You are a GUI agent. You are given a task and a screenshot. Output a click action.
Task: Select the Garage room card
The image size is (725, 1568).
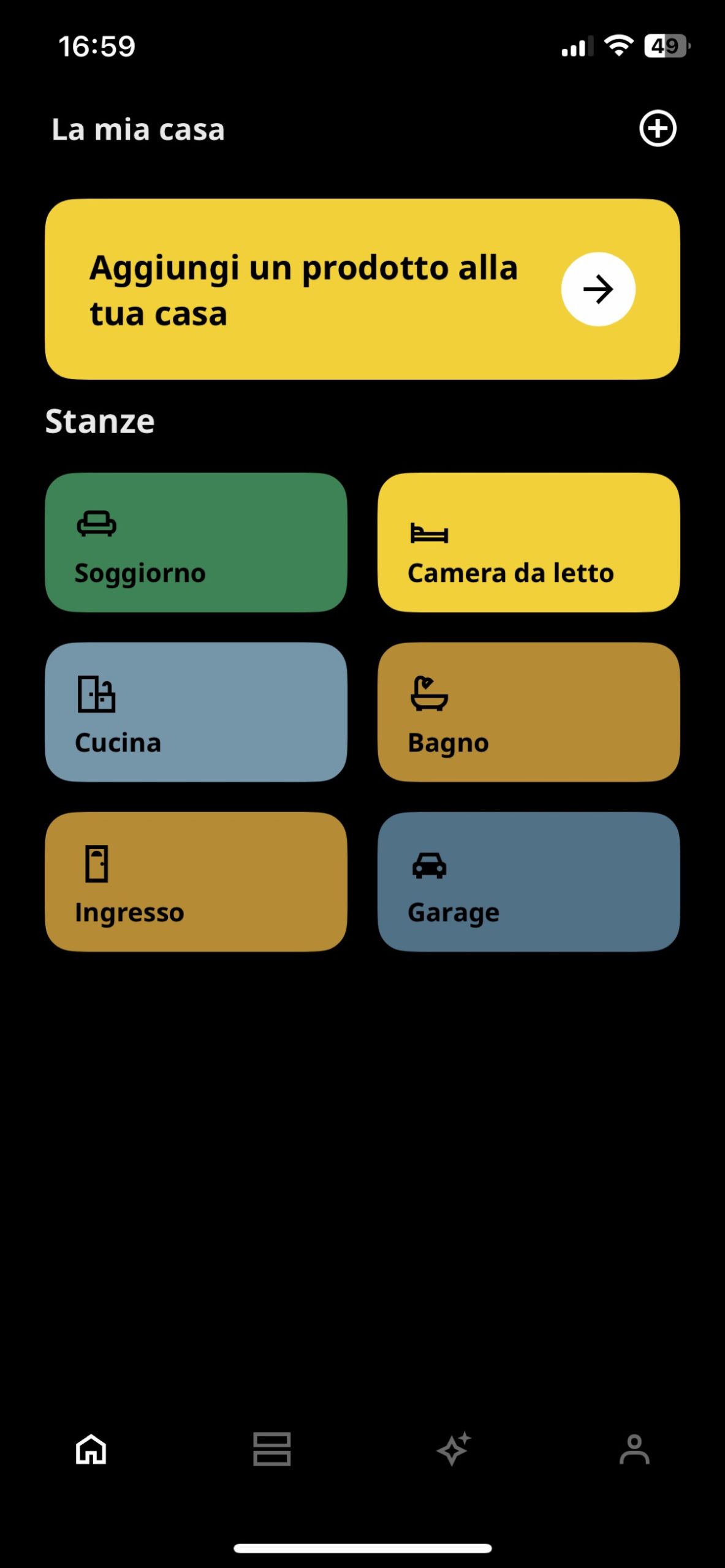coord(528,881)
